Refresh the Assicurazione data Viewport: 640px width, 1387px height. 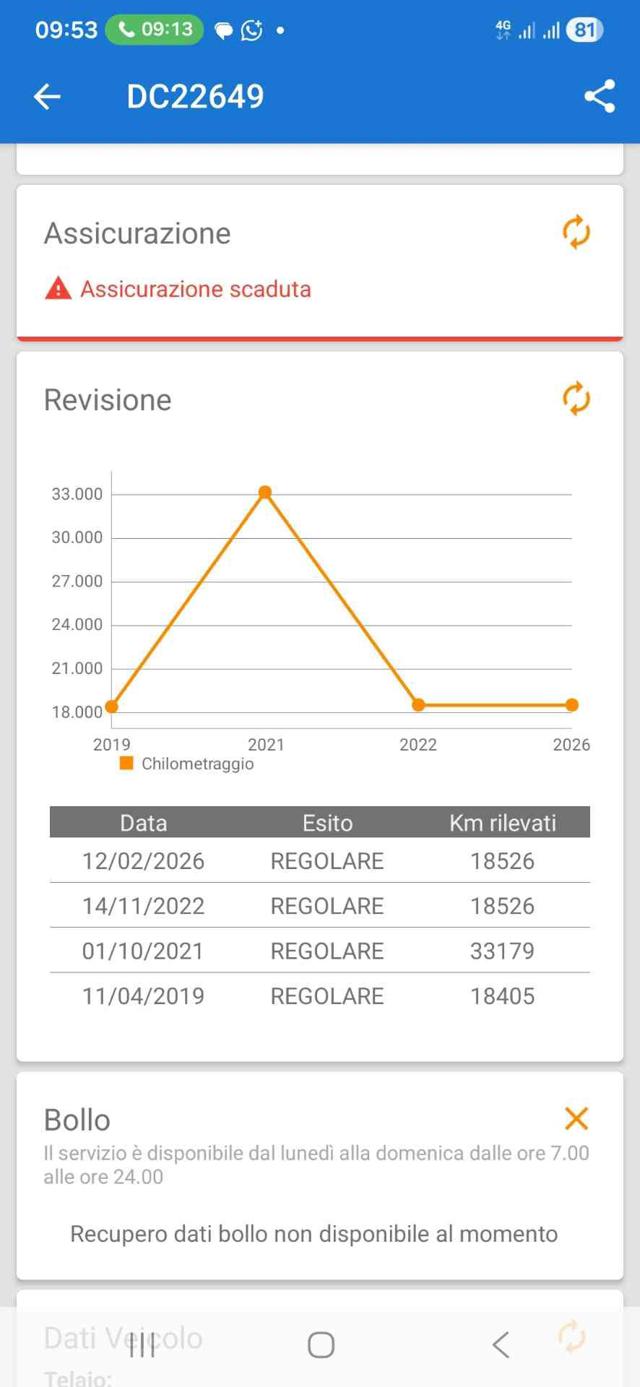pos(576,233)
